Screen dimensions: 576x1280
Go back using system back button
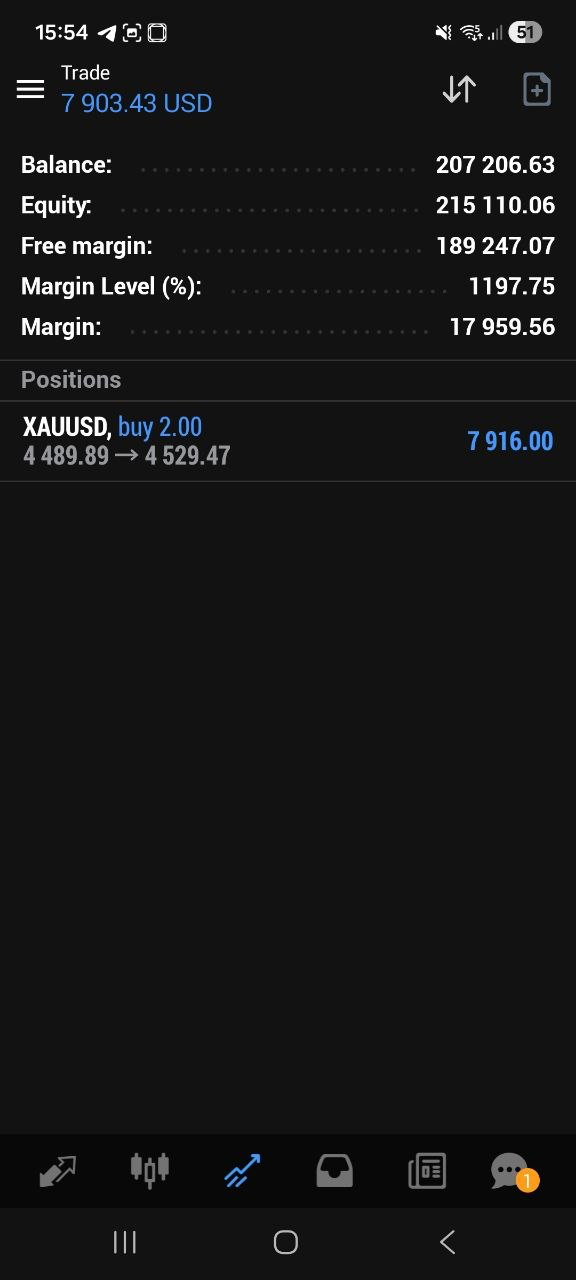click(447, 1242)
